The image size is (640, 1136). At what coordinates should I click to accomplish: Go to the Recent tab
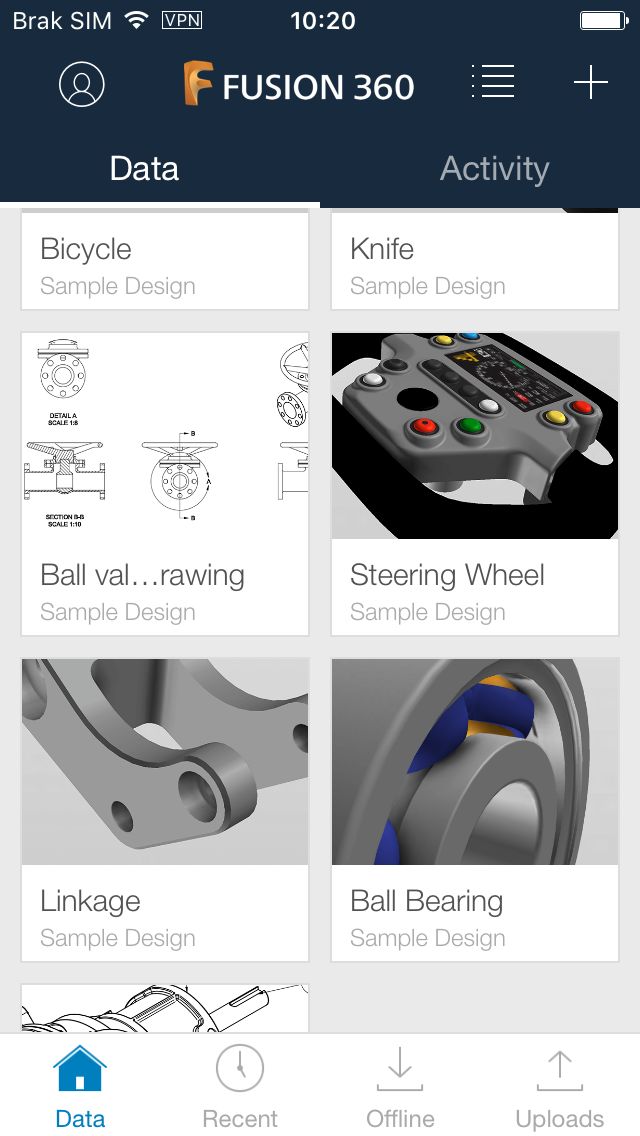tap(240, 1086)
